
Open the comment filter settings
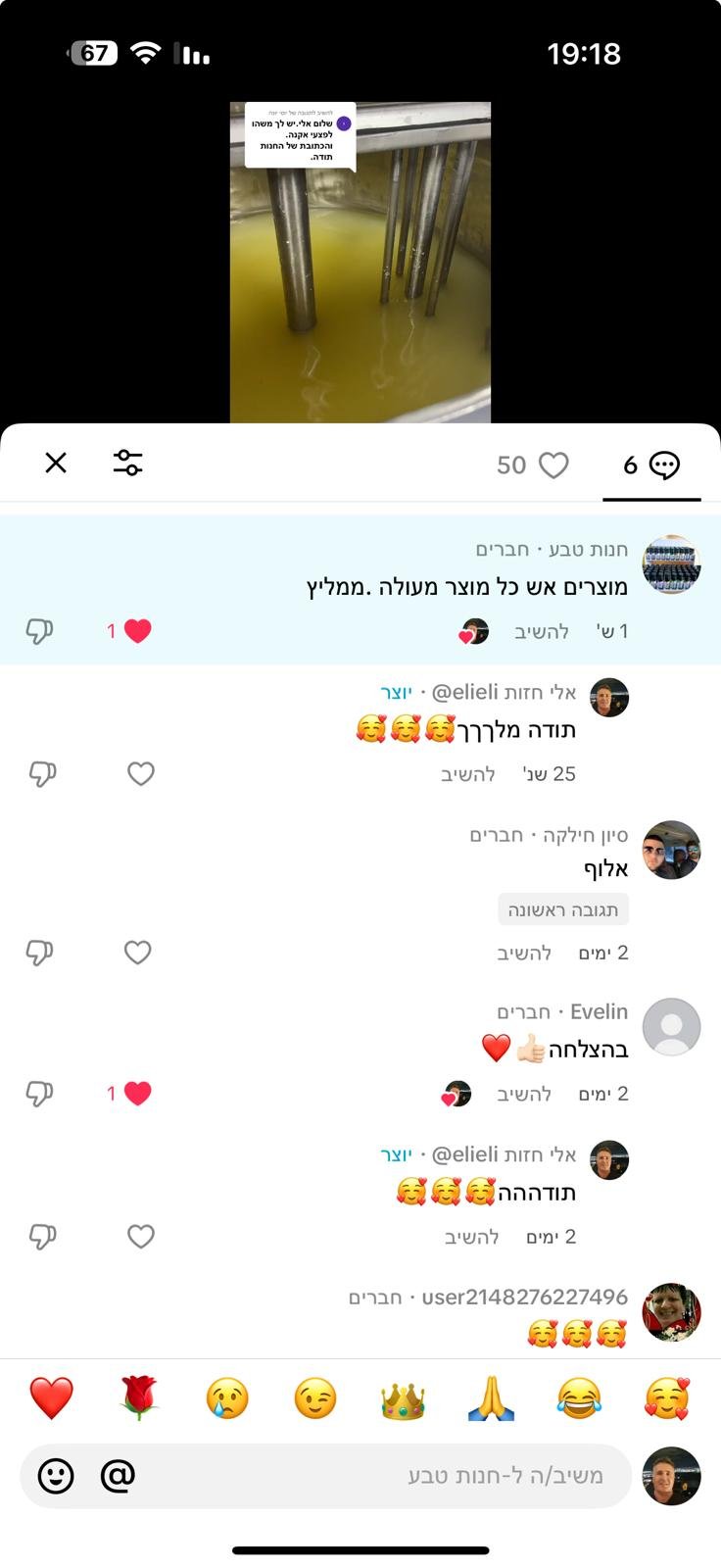(127, 463)
